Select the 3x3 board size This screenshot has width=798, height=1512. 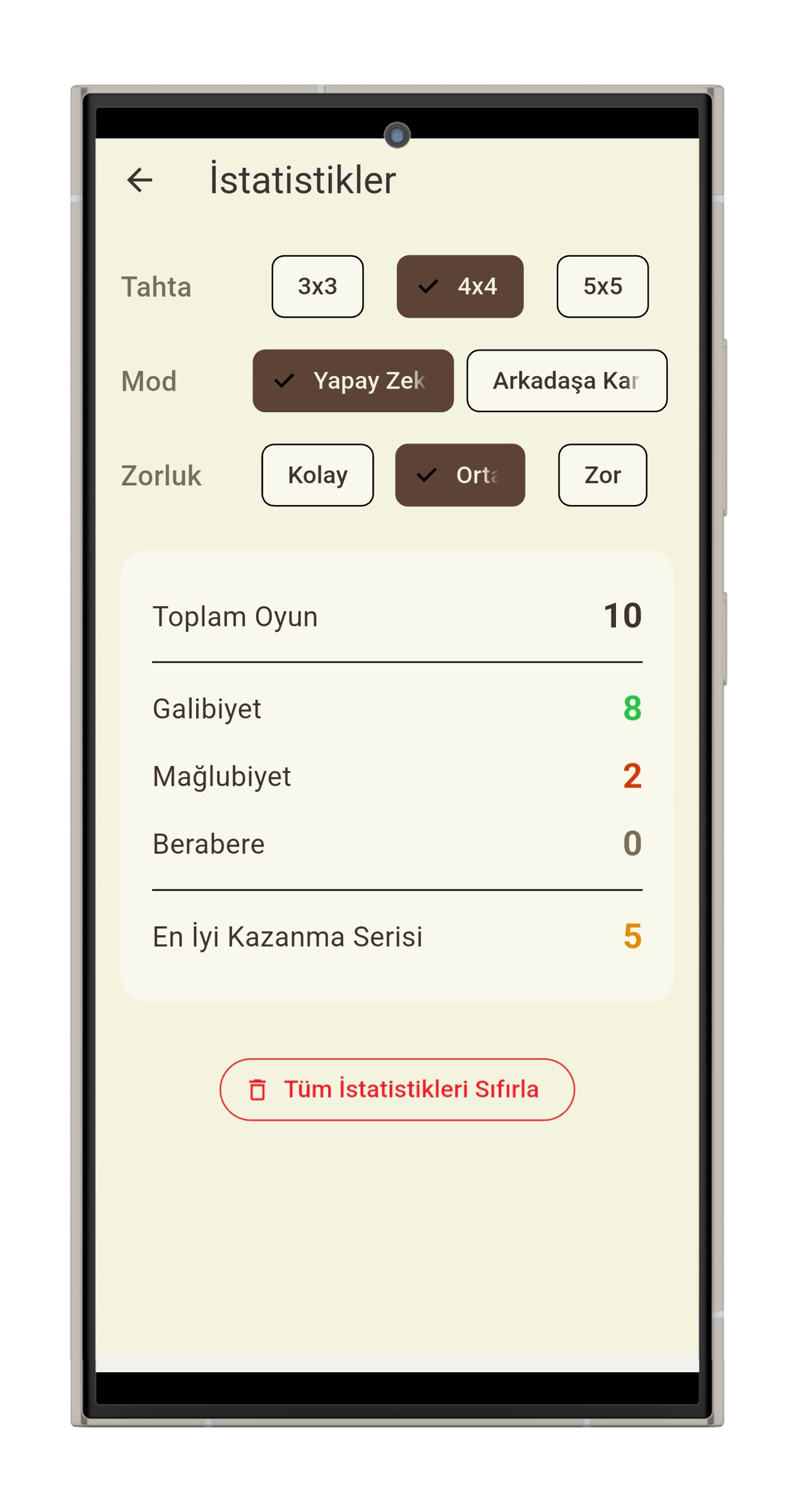(x=317, y=287)
